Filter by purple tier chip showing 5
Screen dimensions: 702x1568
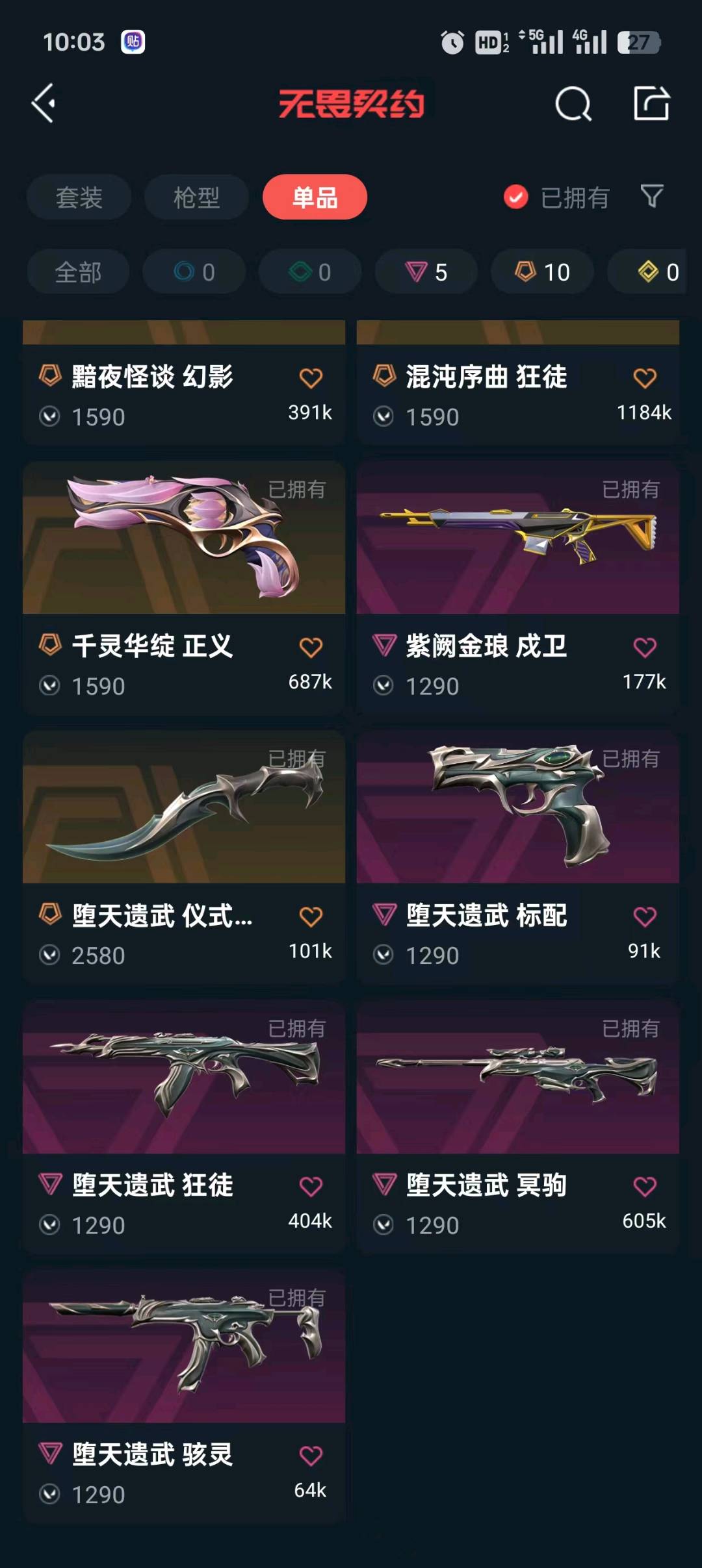426,272
